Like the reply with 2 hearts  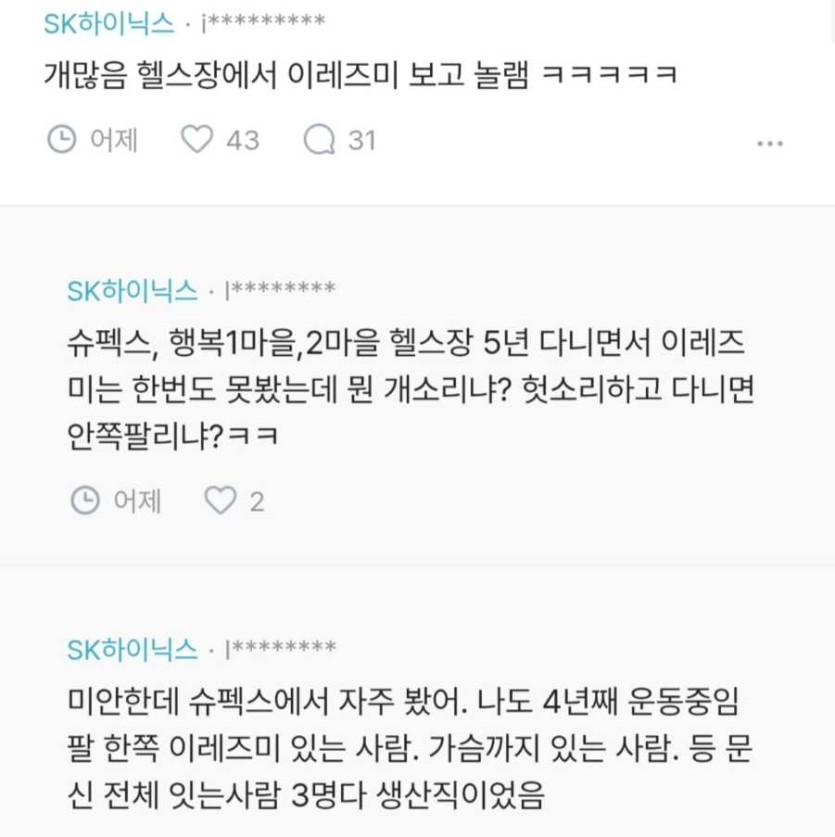220,500
